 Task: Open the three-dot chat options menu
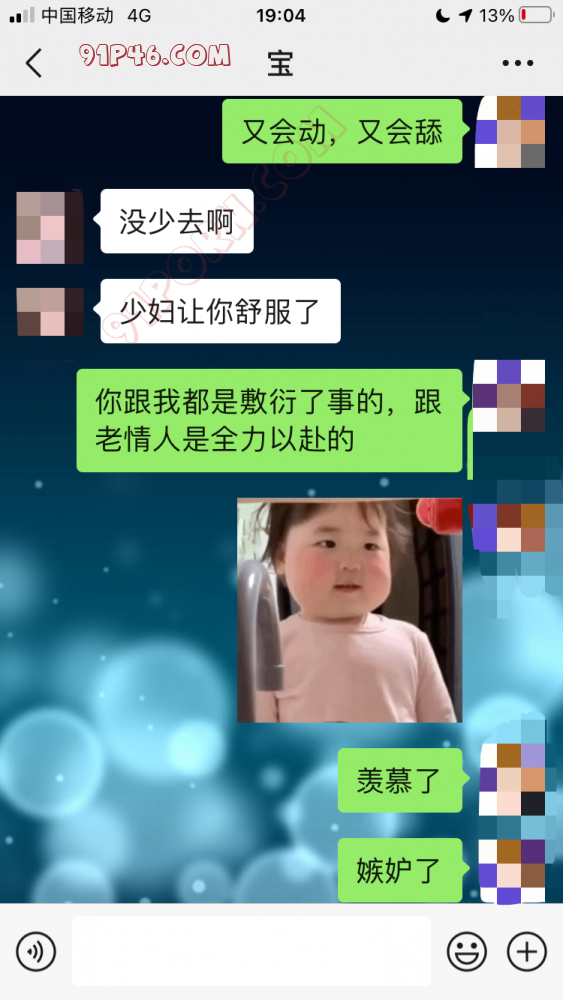518,63
